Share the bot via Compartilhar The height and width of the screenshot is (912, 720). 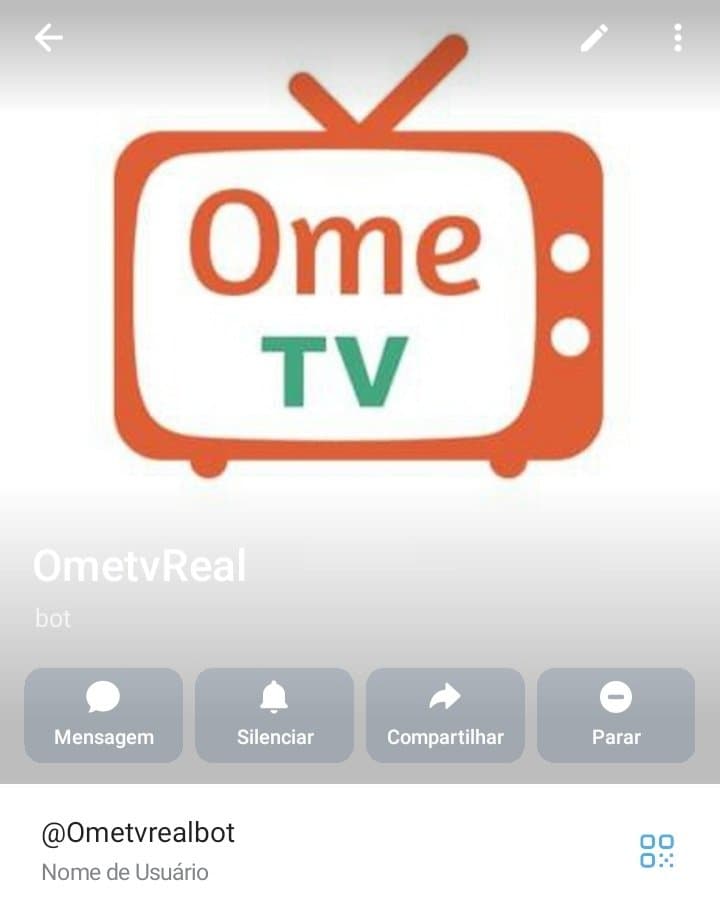(445, 715)
